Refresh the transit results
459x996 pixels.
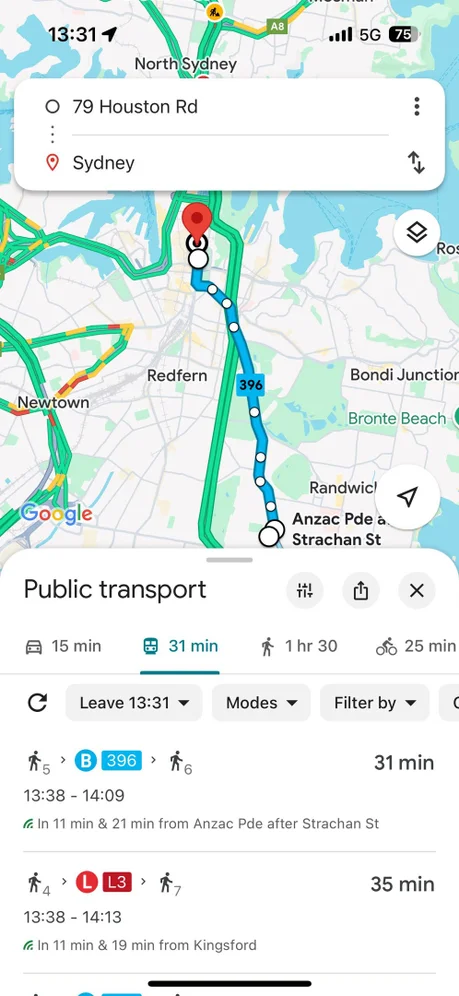pyautogui.click(x=37, y=703)
